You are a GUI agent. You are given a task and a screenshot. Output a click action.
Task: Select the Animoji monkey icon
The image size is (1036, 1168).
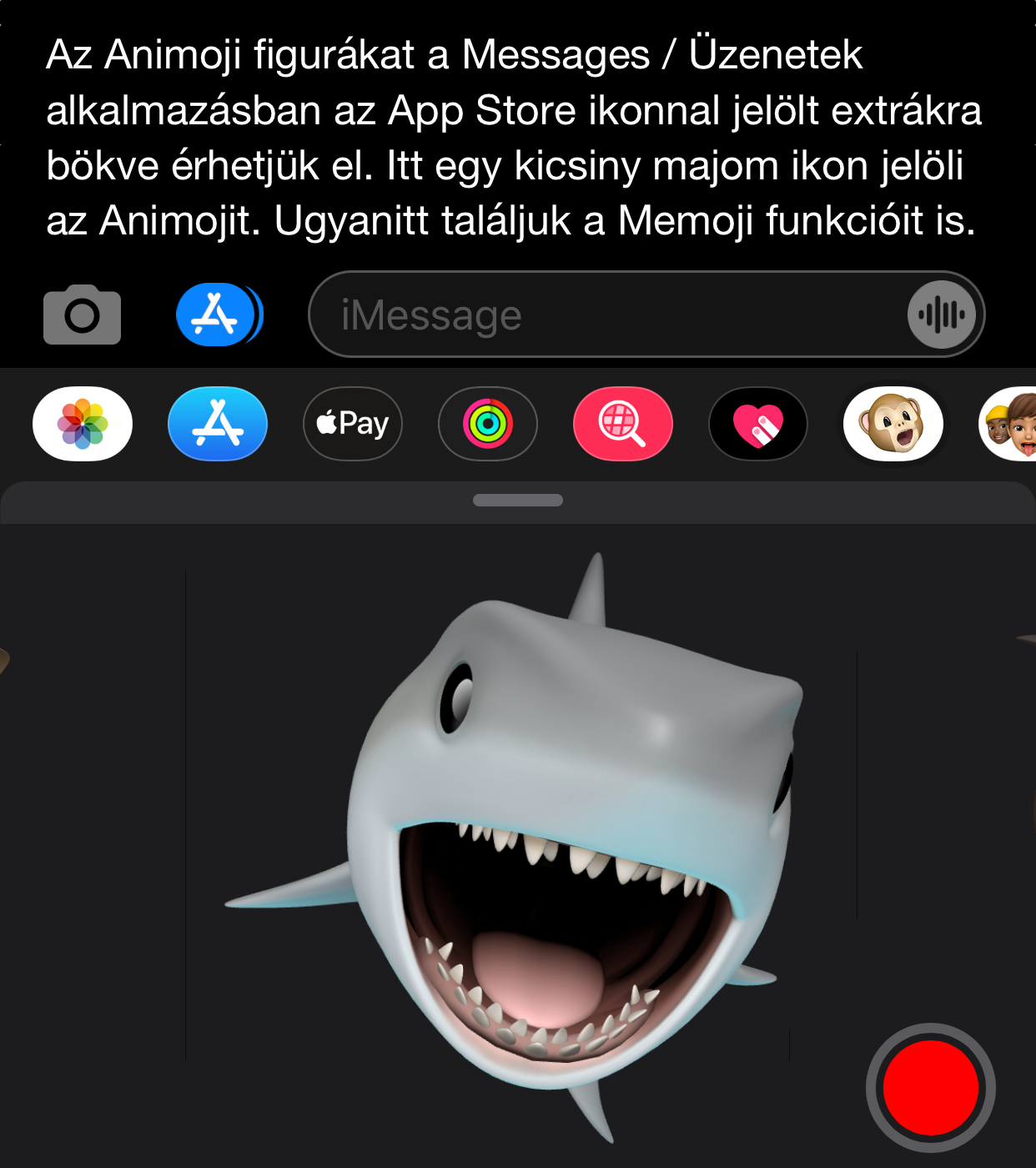(x=893, y=424)
